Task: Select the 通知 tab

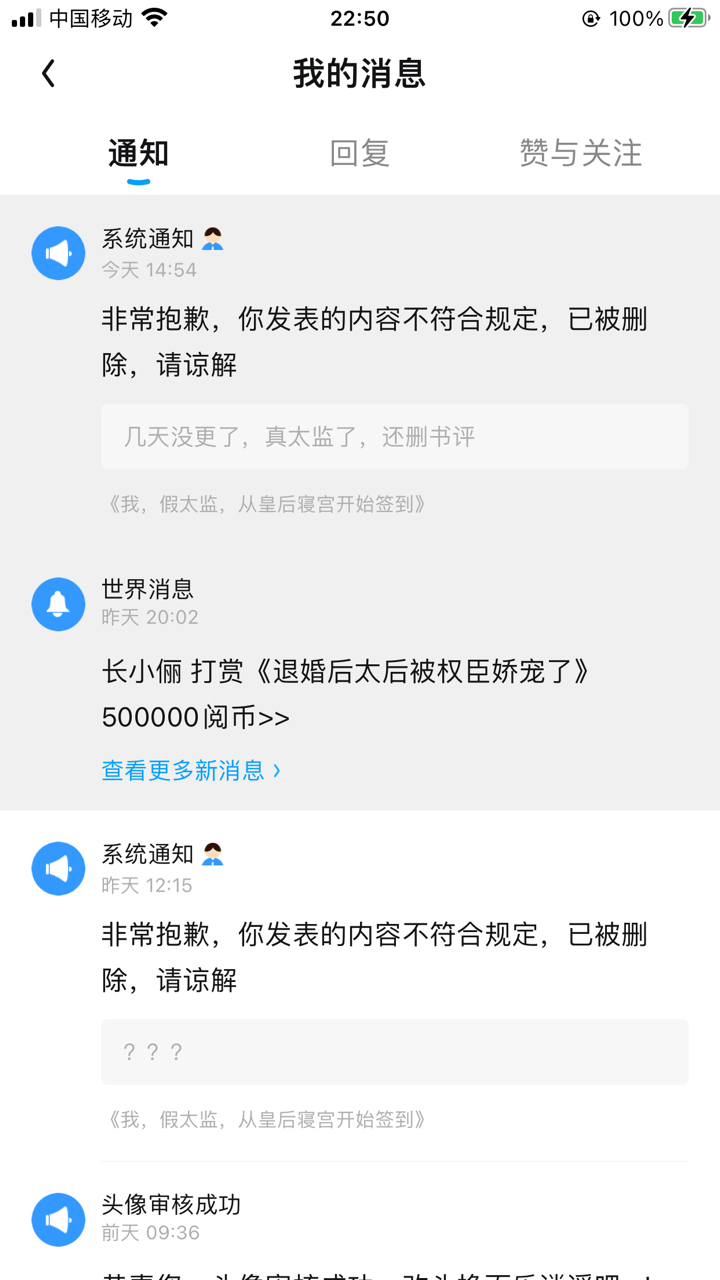Action: click(x=138, y=153)
